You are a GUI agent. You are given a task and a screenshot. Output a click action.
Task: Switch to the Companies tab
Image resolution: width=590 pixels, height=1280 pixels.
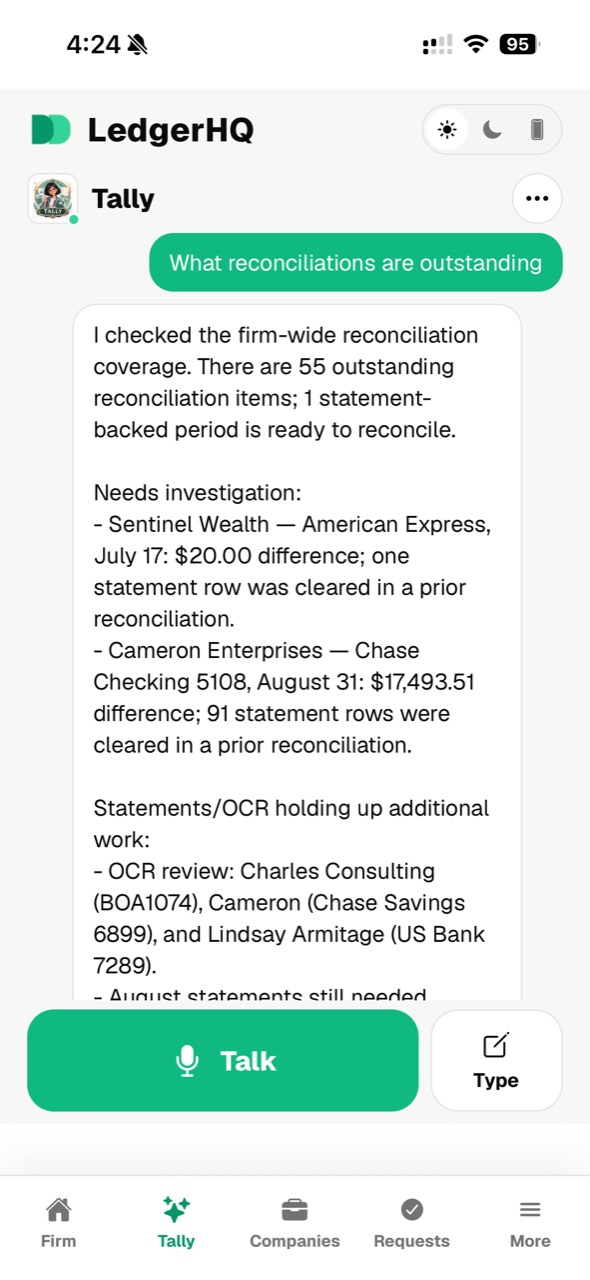[x=294, y=1224]
